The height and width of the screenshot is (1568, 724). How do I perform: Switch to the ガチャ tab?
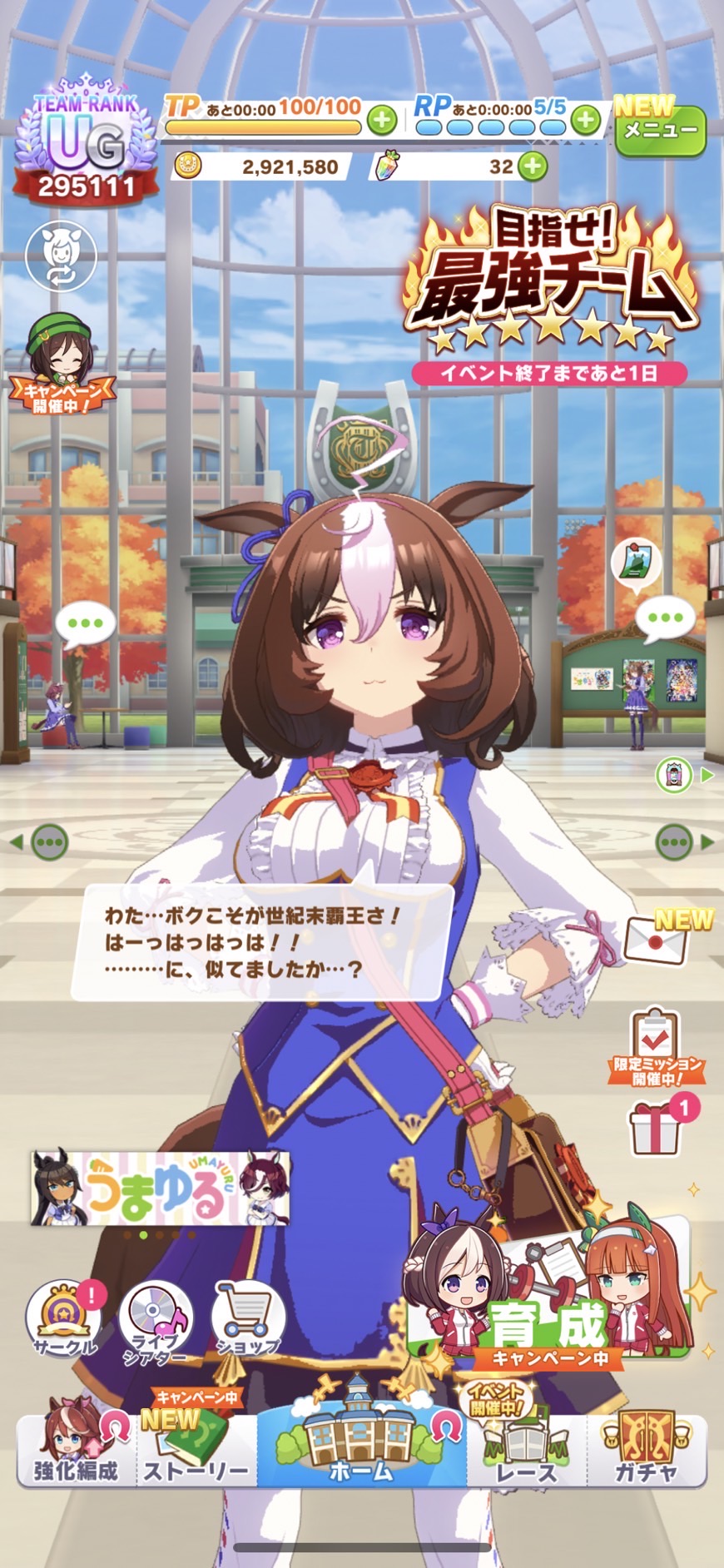(647, 1451)
